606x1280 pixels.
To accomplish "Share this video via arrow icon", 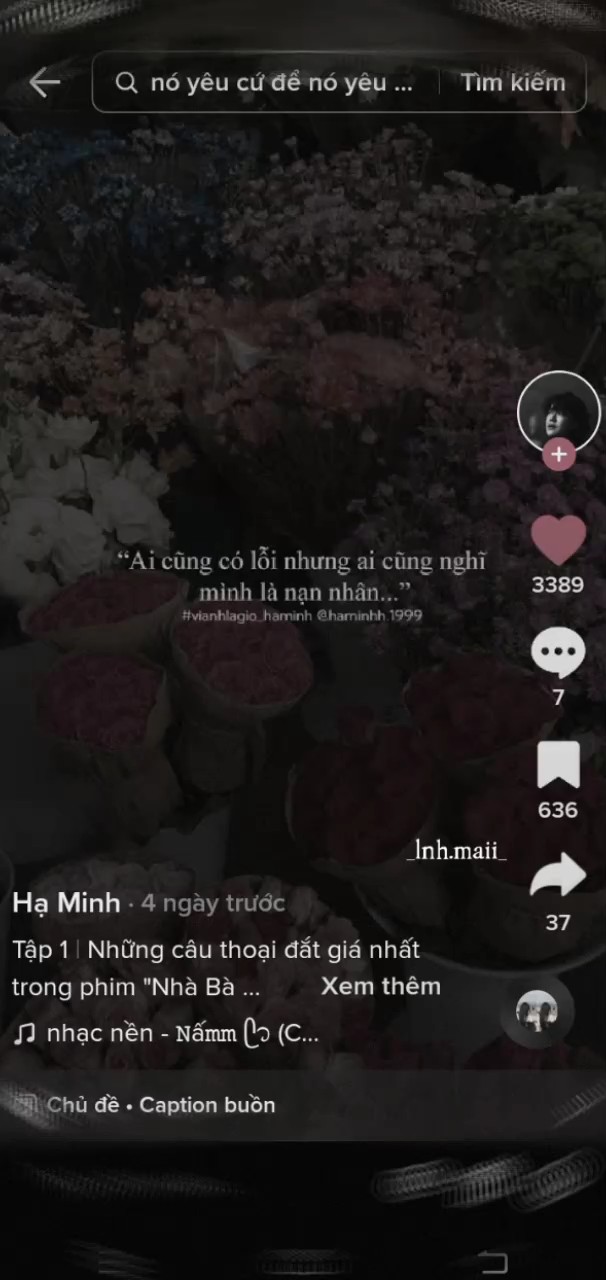I will [558, 878].
